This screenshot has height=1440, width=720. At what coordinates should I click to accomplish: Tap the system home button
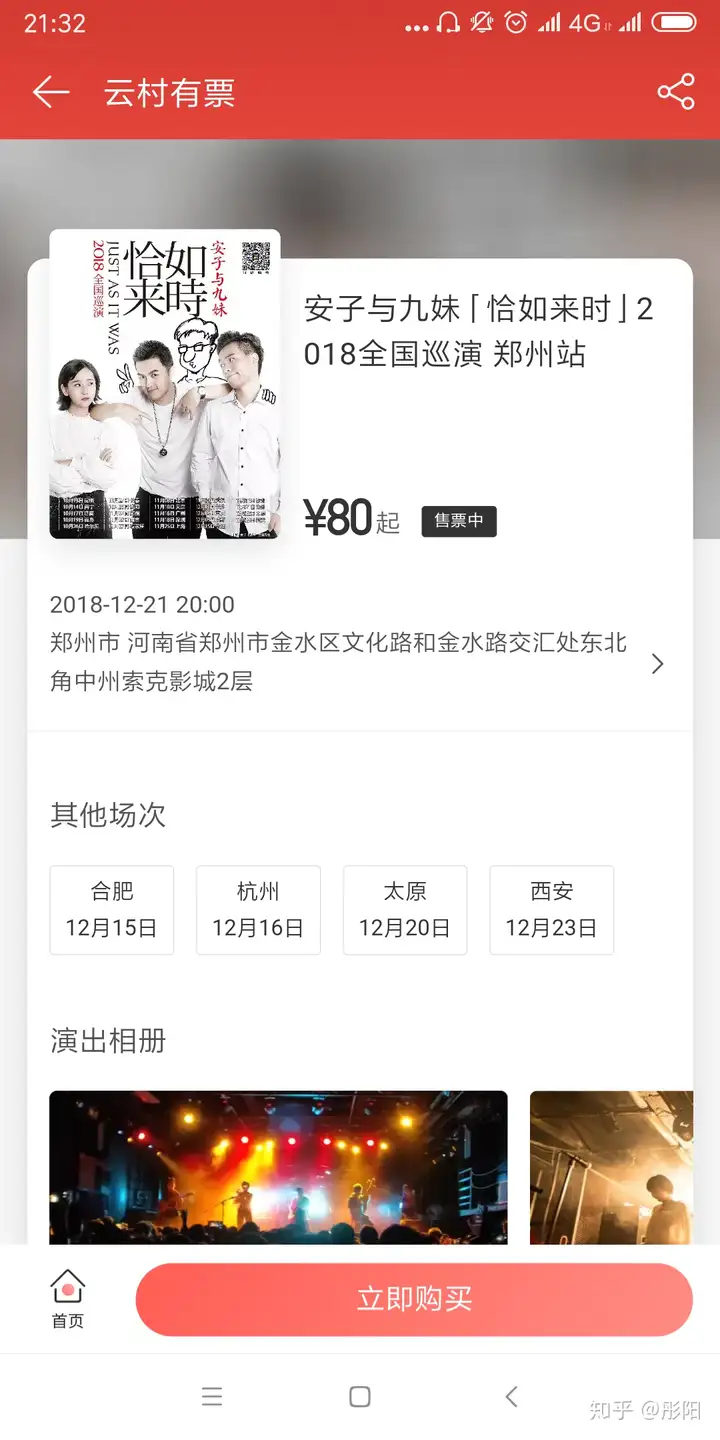pyautogui.click(x=360, y=1397)
